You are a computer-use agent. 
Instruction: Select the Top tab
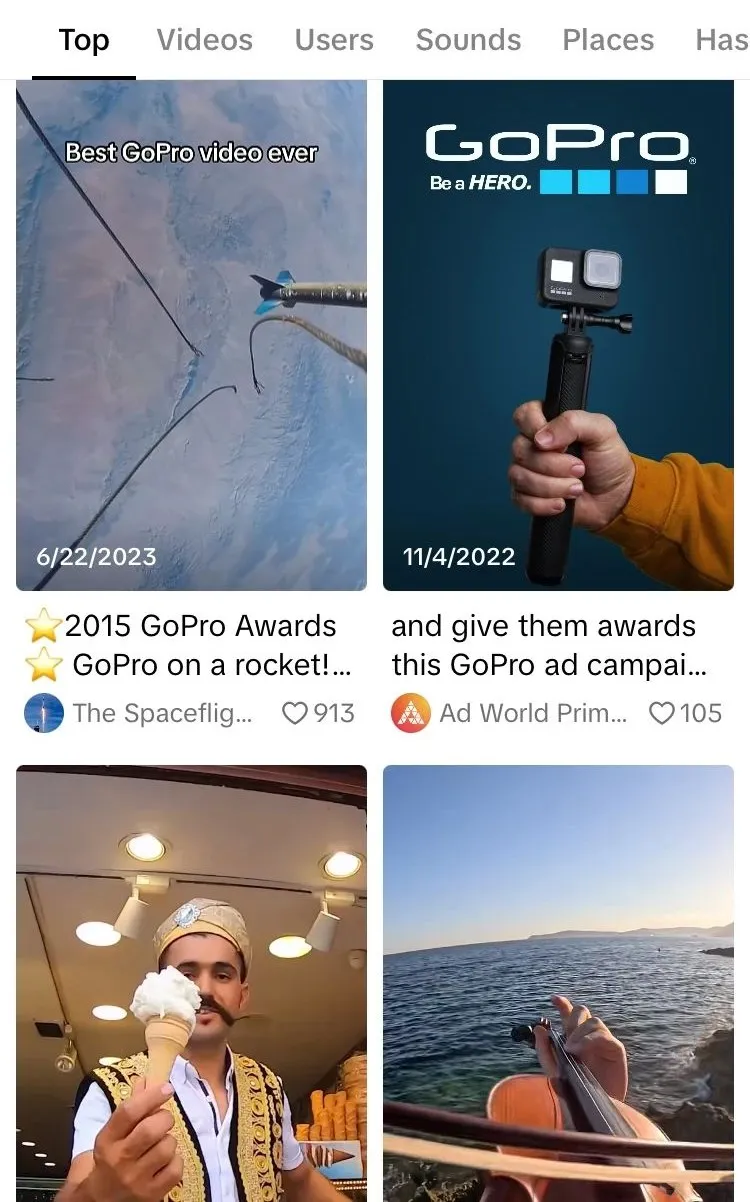[84, 40]
